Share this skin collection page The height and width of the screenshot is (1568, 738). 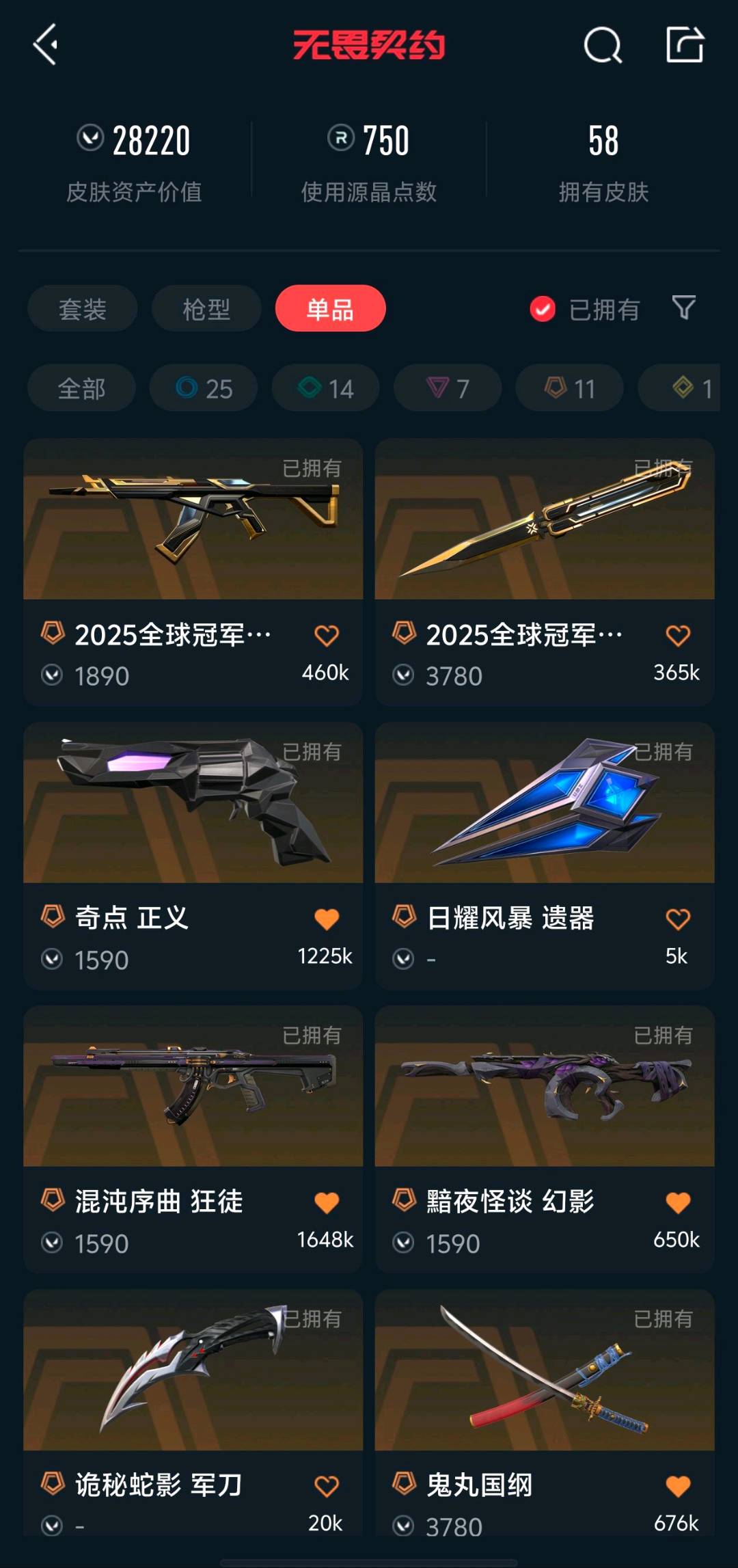(685, 45)
